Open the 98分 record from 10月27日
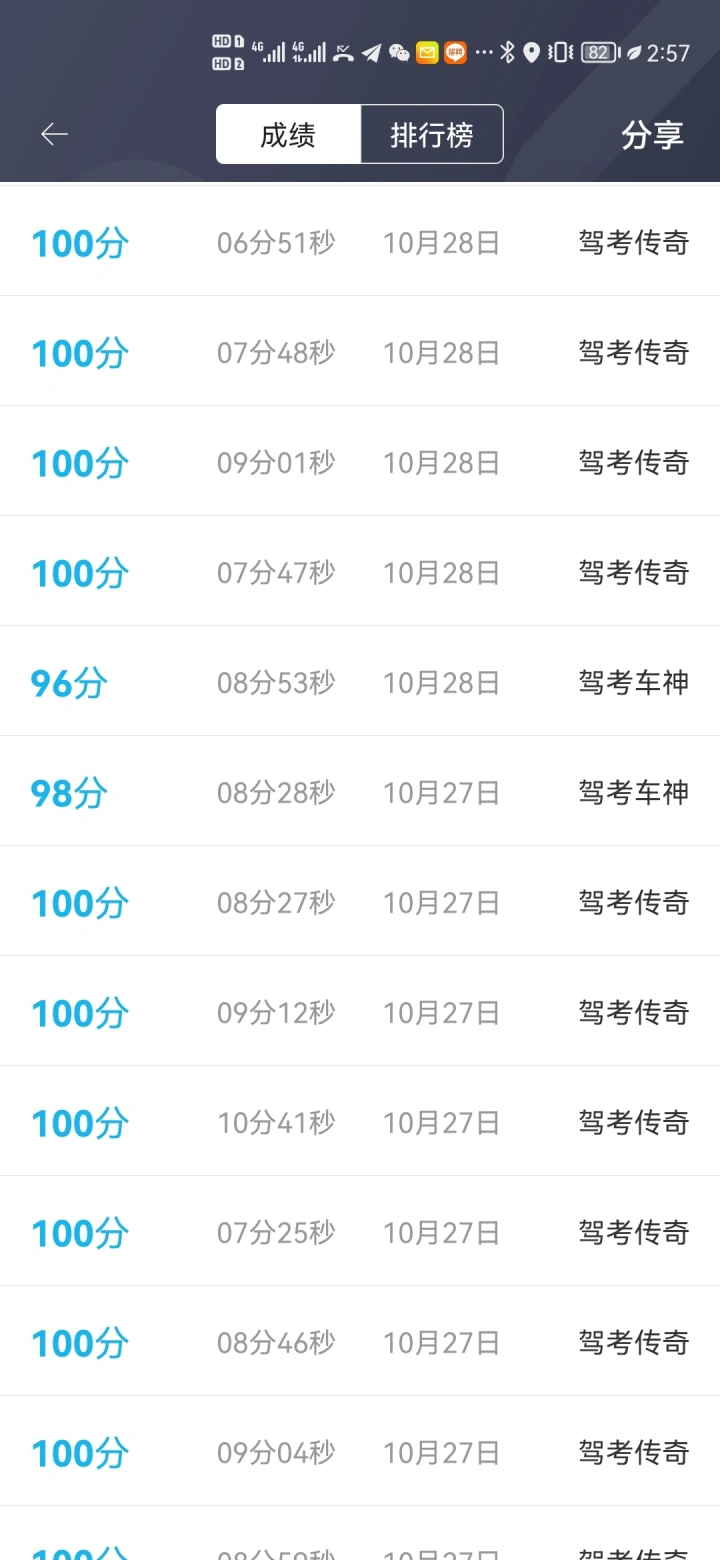The height and width of the screenshot is (1560, 720). pyautogui.click(x=360, y=792)
